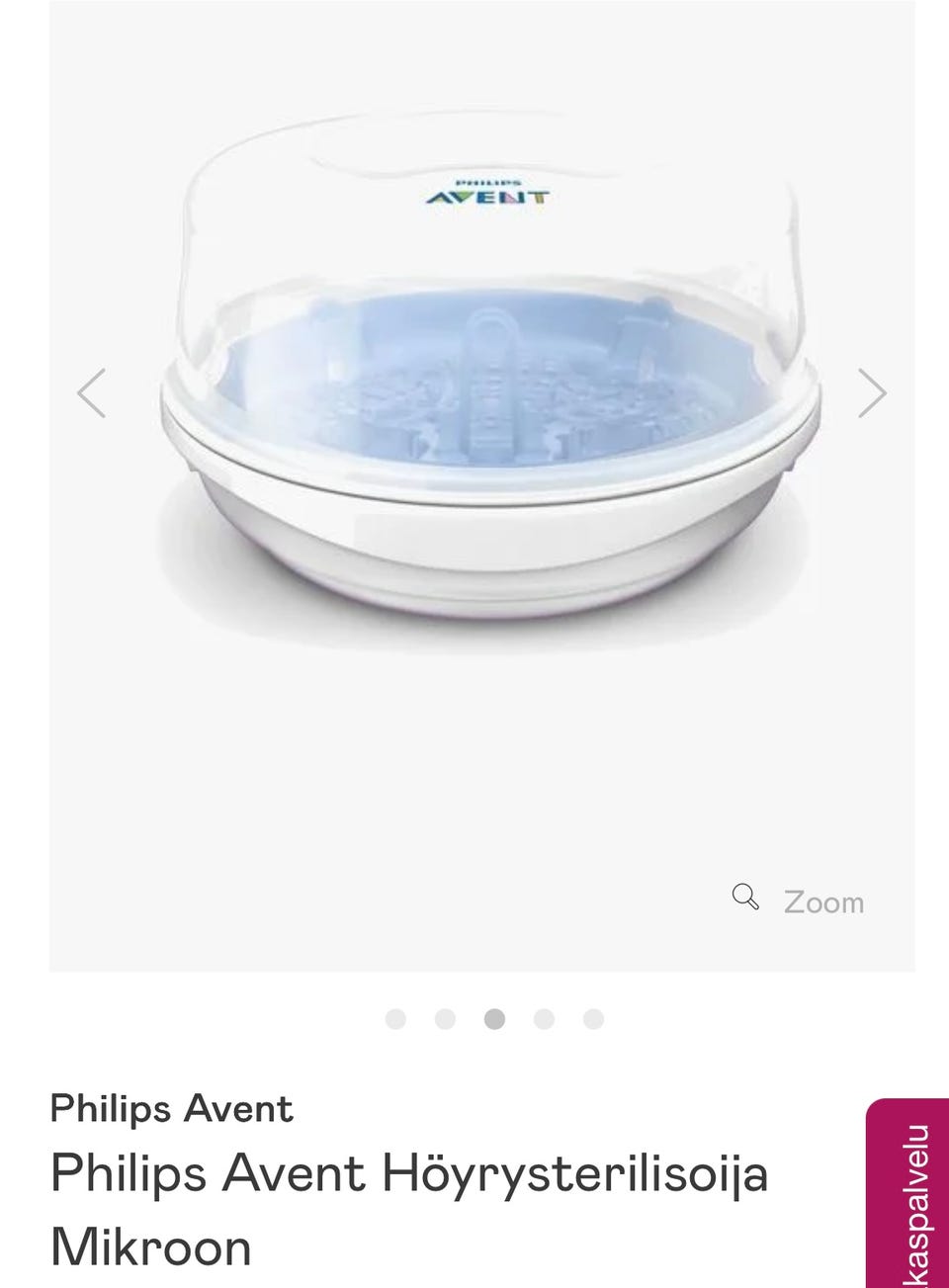Show the previous product image
Viewport: 949px width, 1288px height.
point(92,393)
